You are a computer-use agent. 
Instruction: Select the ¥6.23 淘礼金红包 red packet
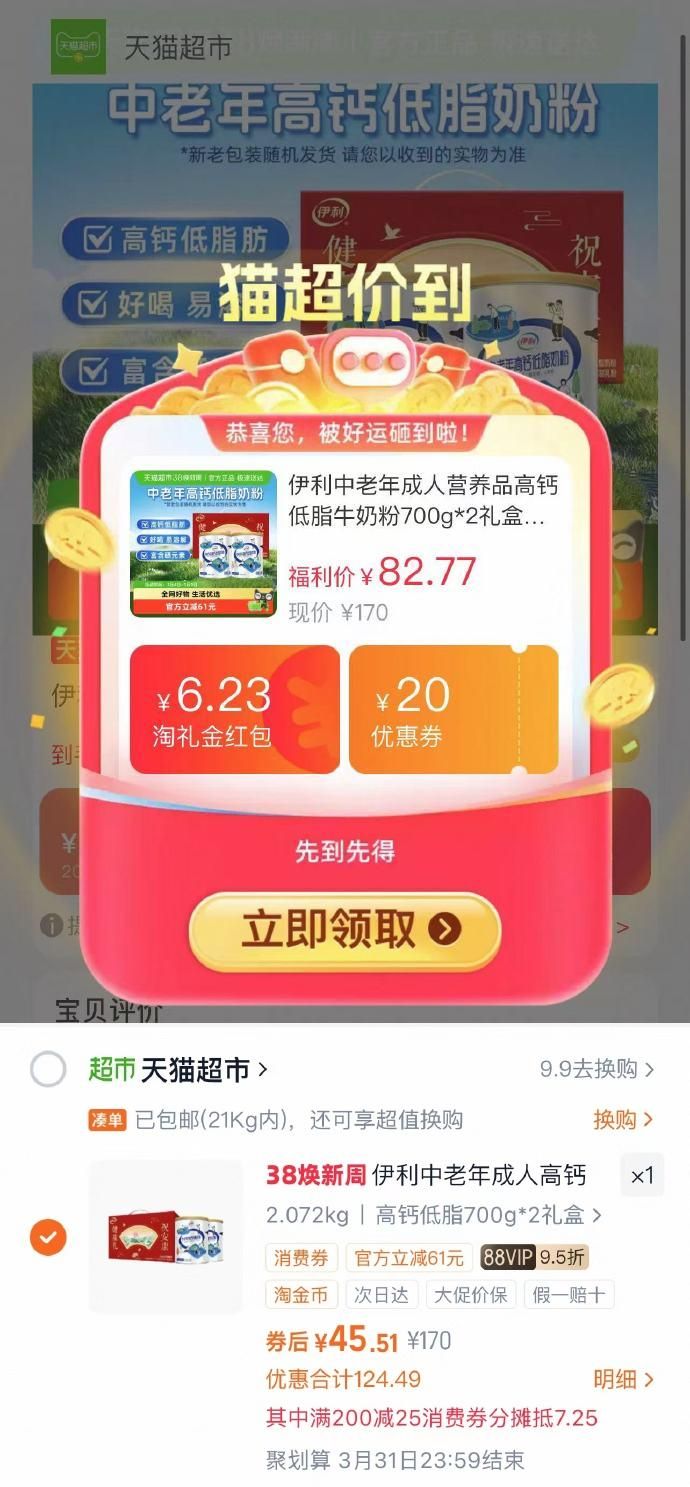point(235,709)
